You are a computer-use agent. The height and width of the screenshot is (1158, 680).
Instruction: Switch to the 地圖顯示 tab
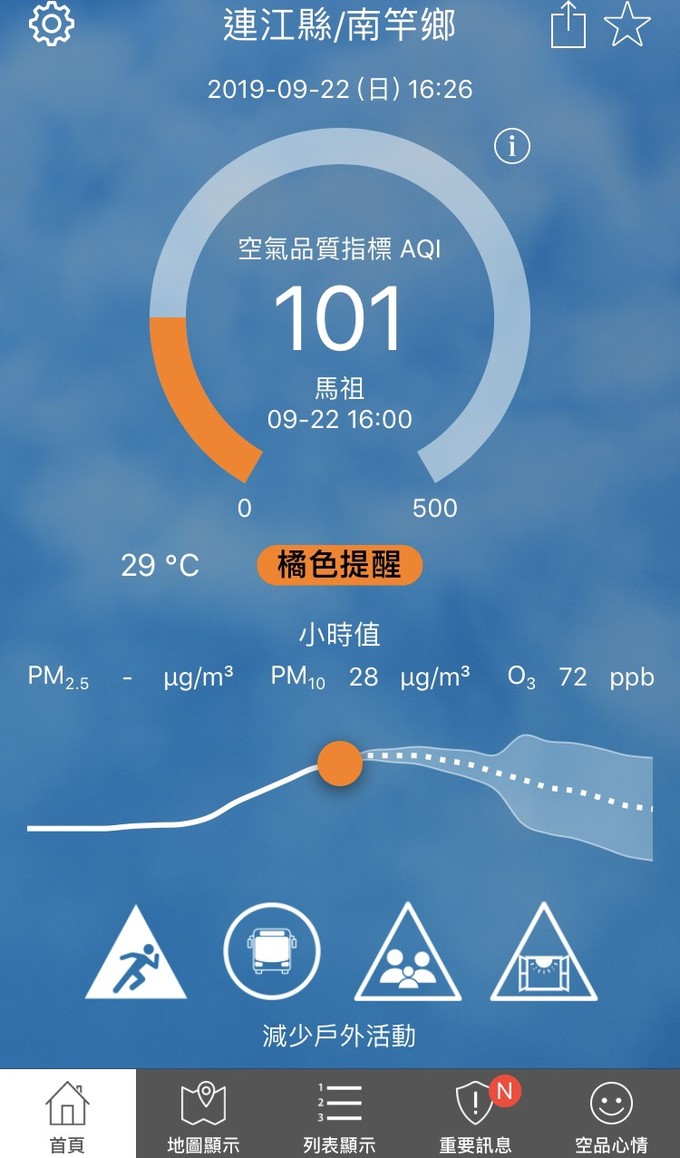pos(203,1114)
